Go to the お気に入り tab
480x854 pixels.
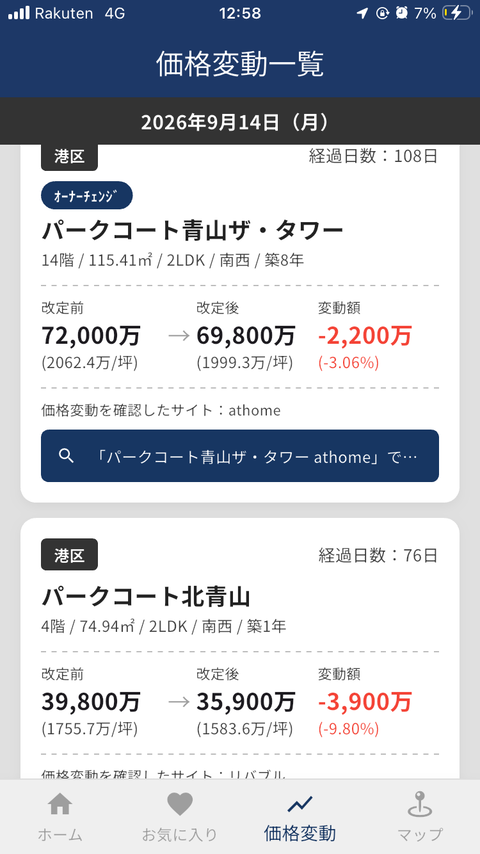point(180,817)
